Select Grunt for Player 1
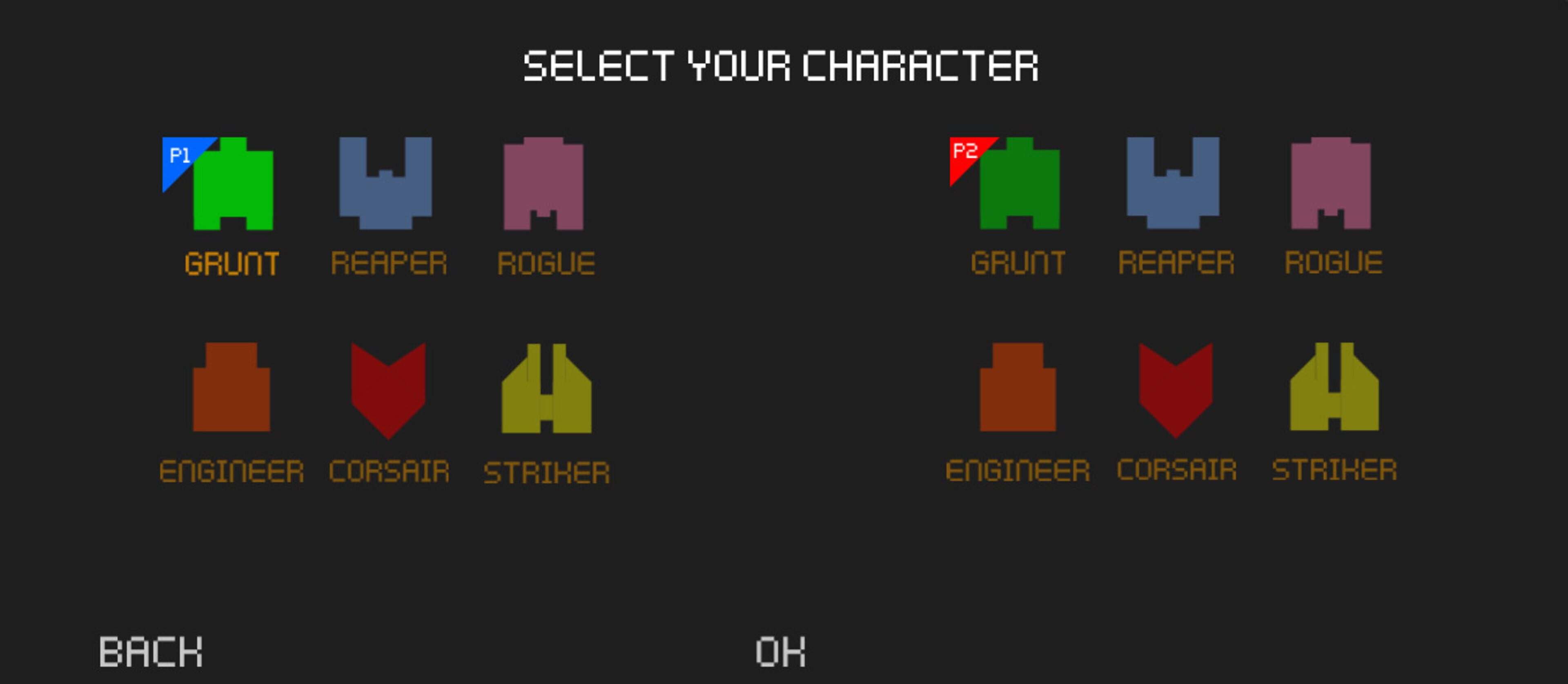The height and width of the screenshot is (684, 1568). pyautogui.click(x=232, y=185)
